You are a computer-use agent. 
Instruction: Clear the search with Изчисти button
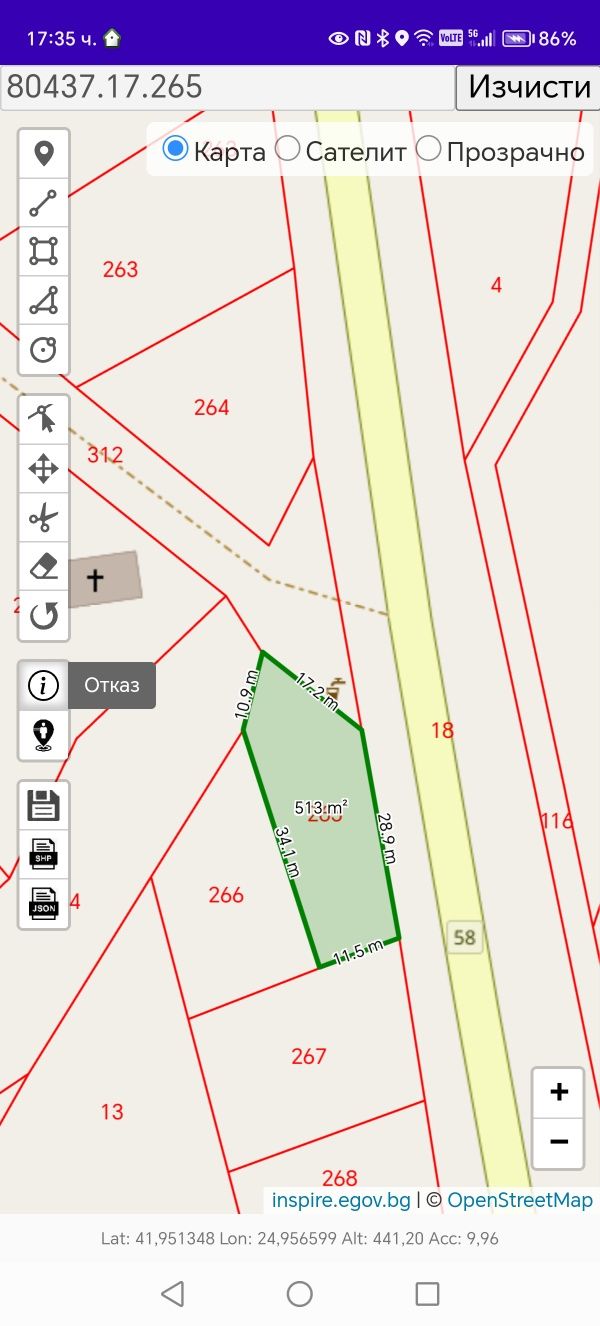[529, 88]
